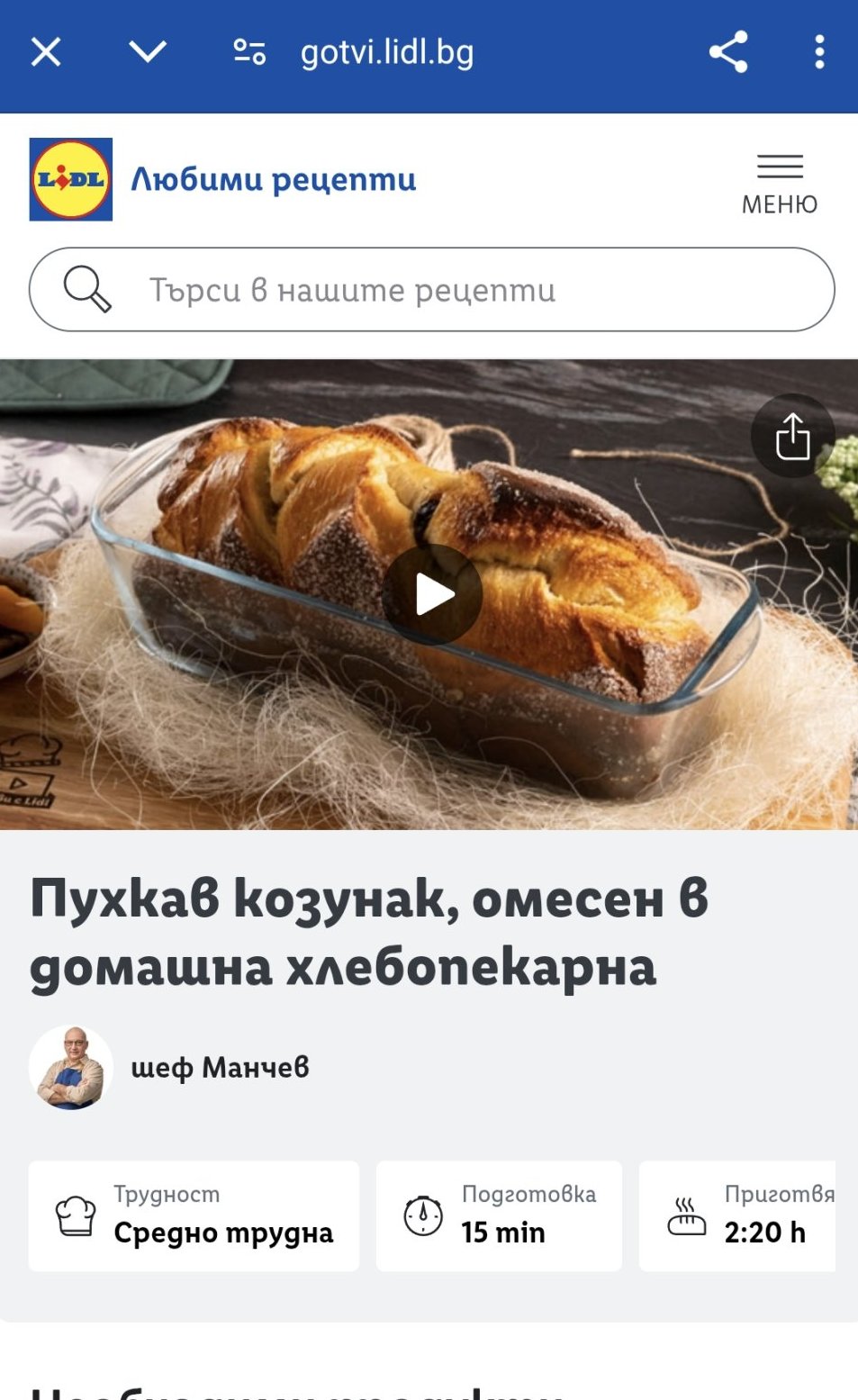Open the browser overflow menu
Viewport: 858px width, 1400px height.
coord(819,52)
